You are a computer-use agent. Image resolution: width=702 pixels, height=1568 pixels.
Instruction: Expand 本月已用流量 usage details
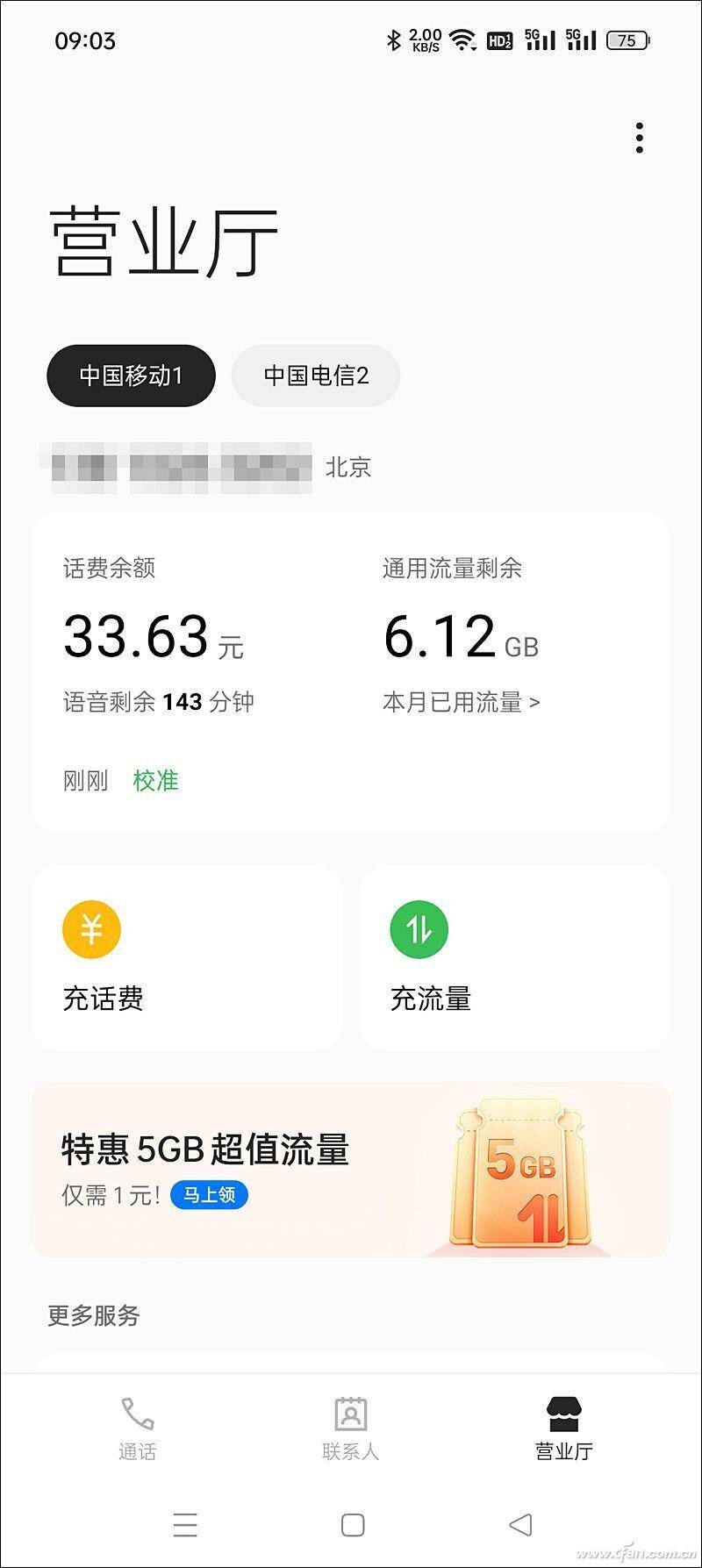[x=462, y=702]
